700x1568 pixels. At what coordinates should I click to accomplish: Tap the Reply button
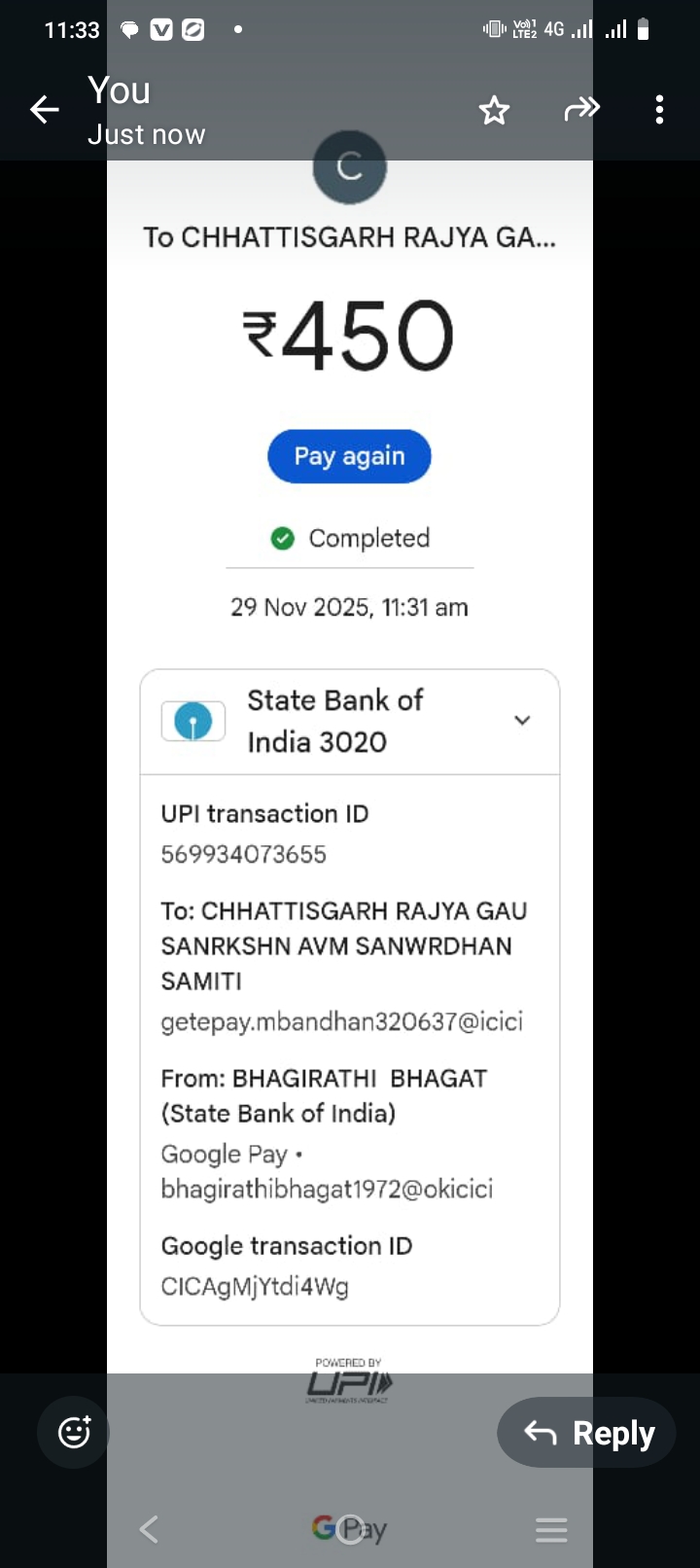(x=587, y=1433)
